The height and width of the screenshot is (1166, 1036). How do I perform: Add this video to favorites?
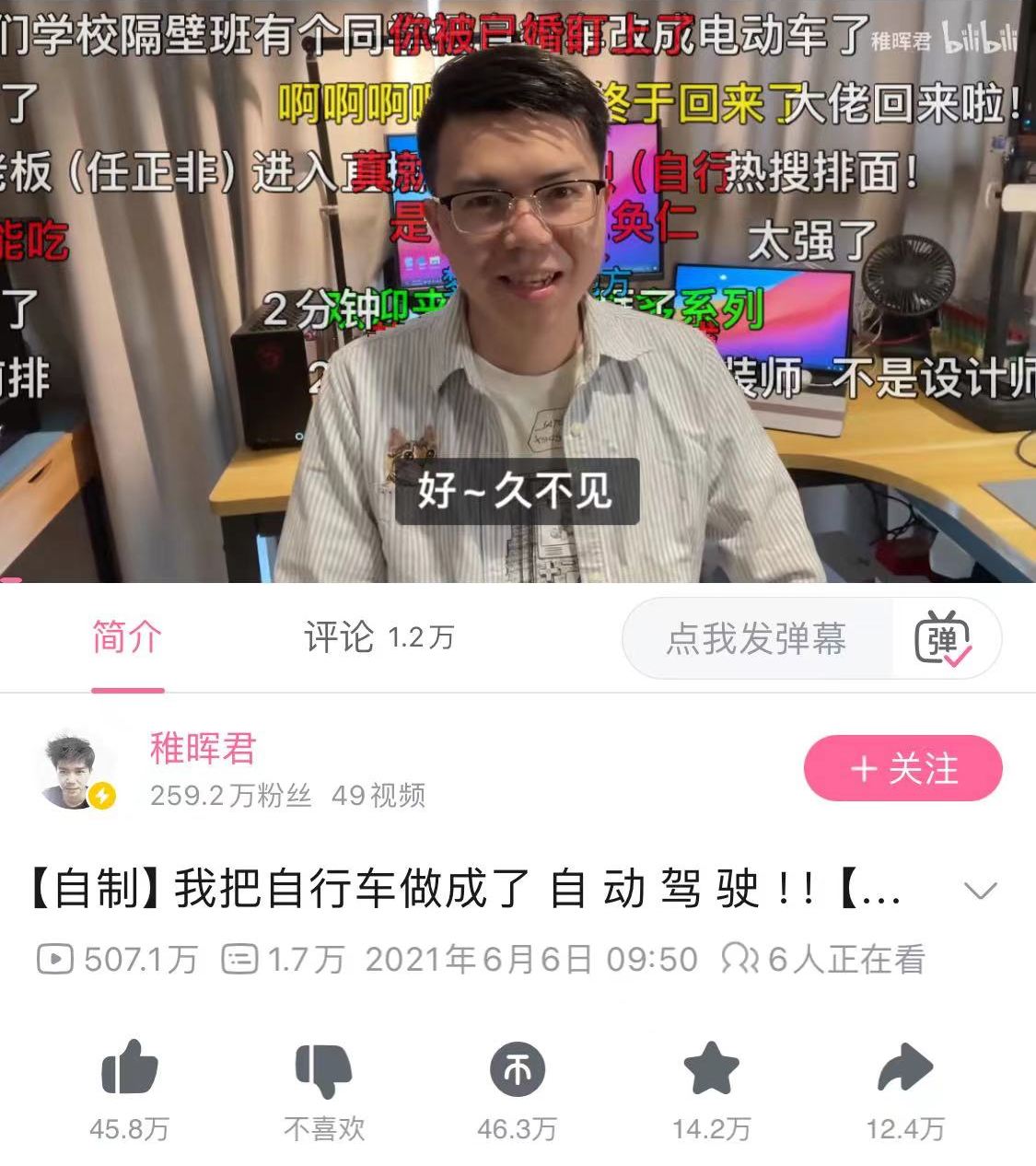click(711, 1068)
